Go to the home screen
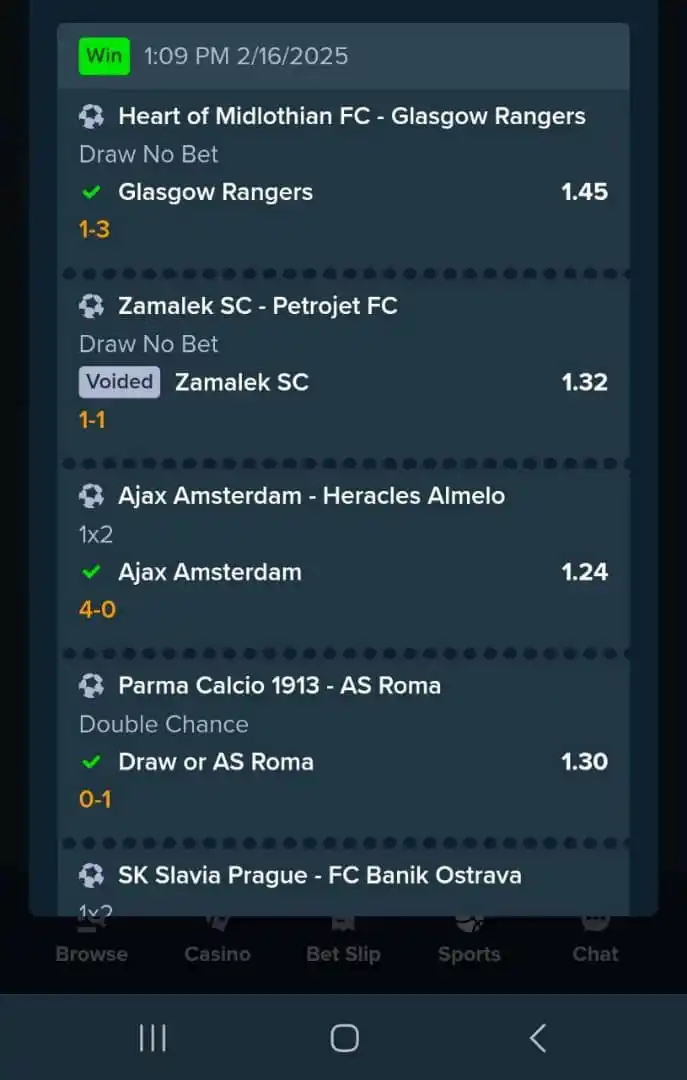Screen dimensions: 687x1080 (x=344, y=1038)
